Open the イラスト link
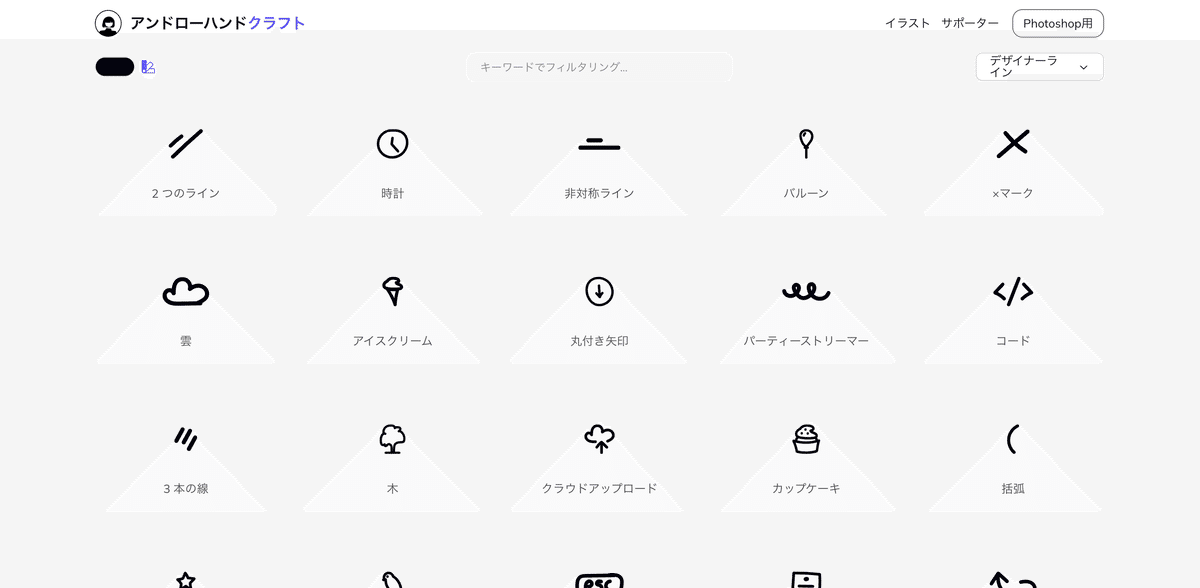The width and height of the screenshot is (1200, 588). coord(907,23)
